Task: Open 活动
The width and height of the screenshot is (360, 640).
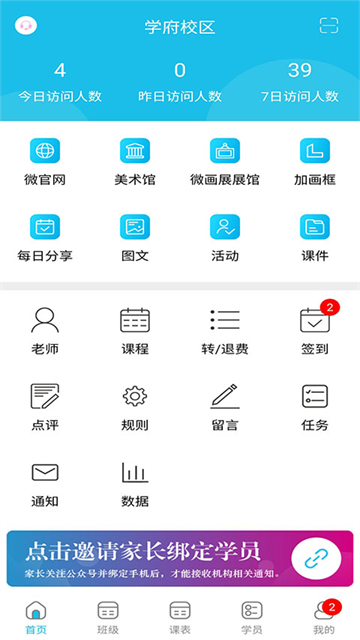Action: click(x=225, y=238)
